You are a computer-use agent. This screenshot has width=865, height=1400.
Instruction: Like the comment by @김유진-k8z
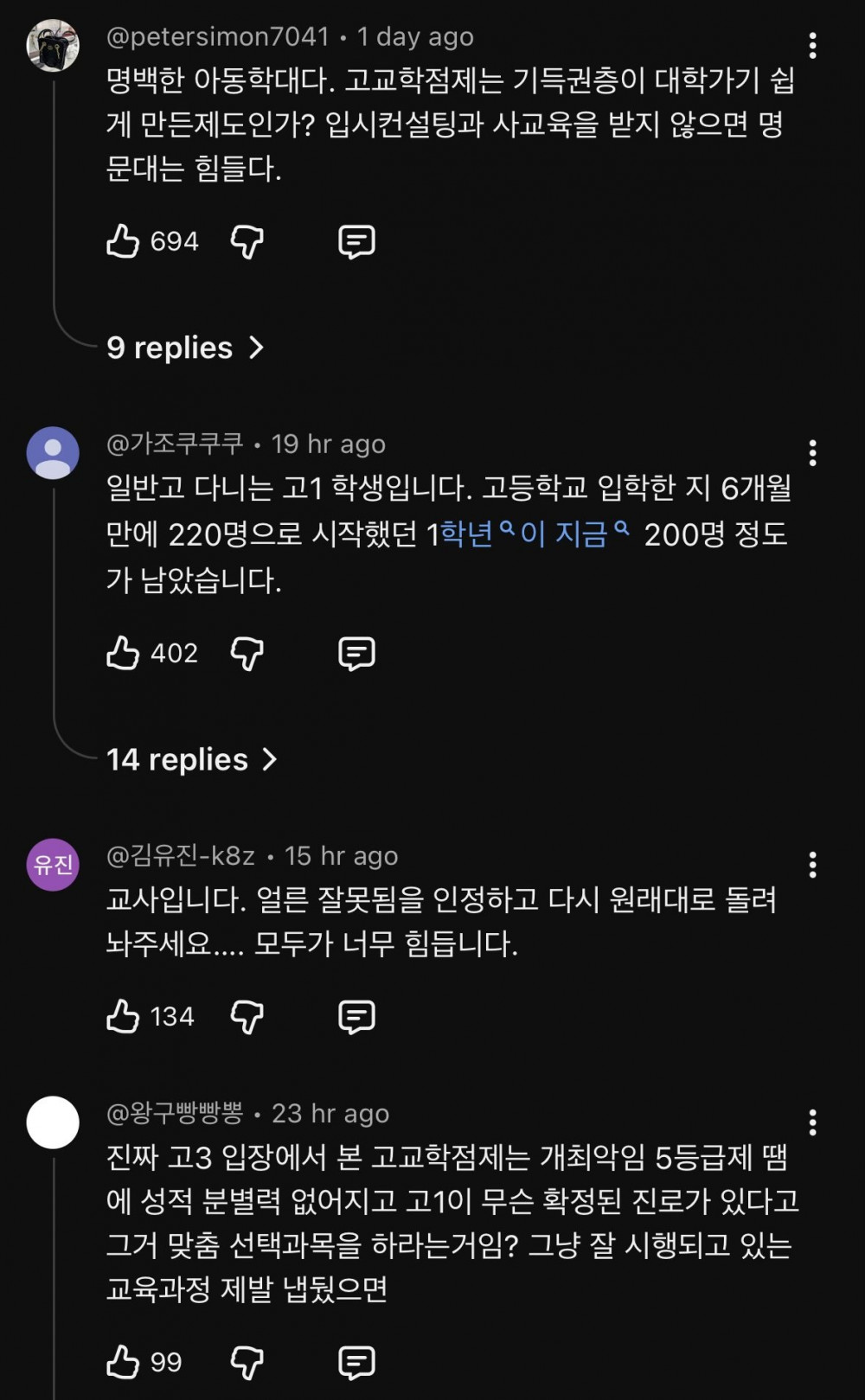coord(123,1017)
